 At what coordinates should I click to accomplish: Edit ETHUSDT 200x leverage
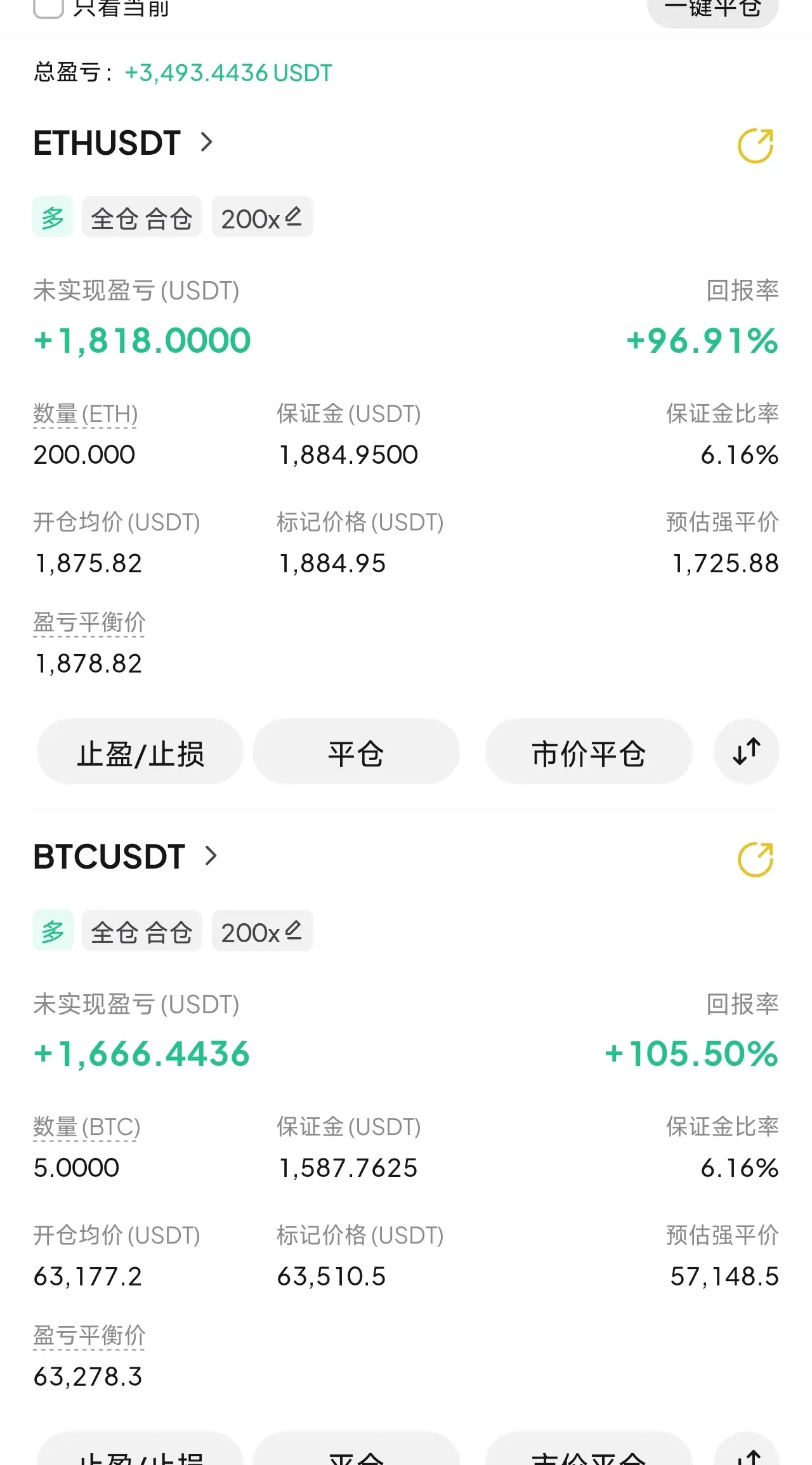[262, 217]
